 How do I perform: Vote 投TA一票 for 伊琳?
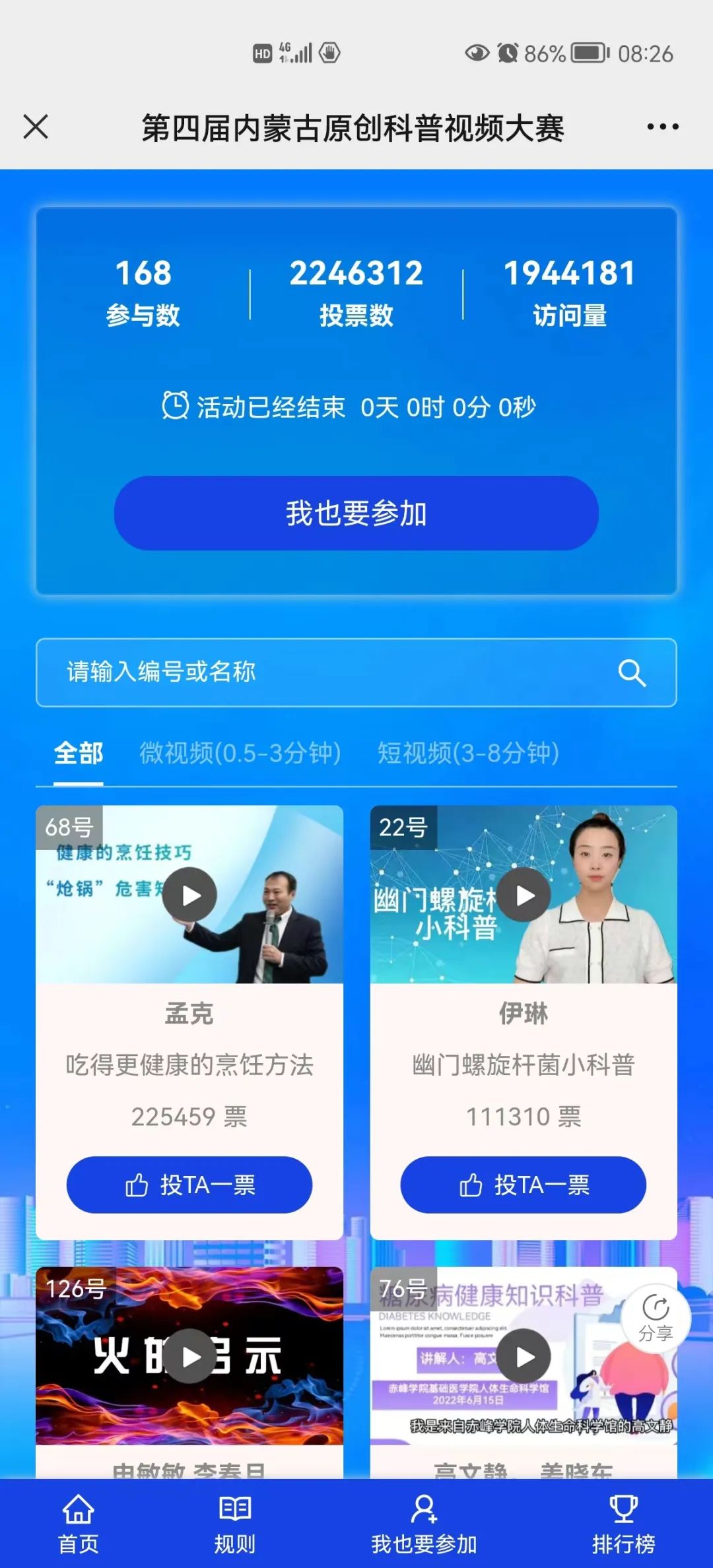click(x=523, y=1185)
